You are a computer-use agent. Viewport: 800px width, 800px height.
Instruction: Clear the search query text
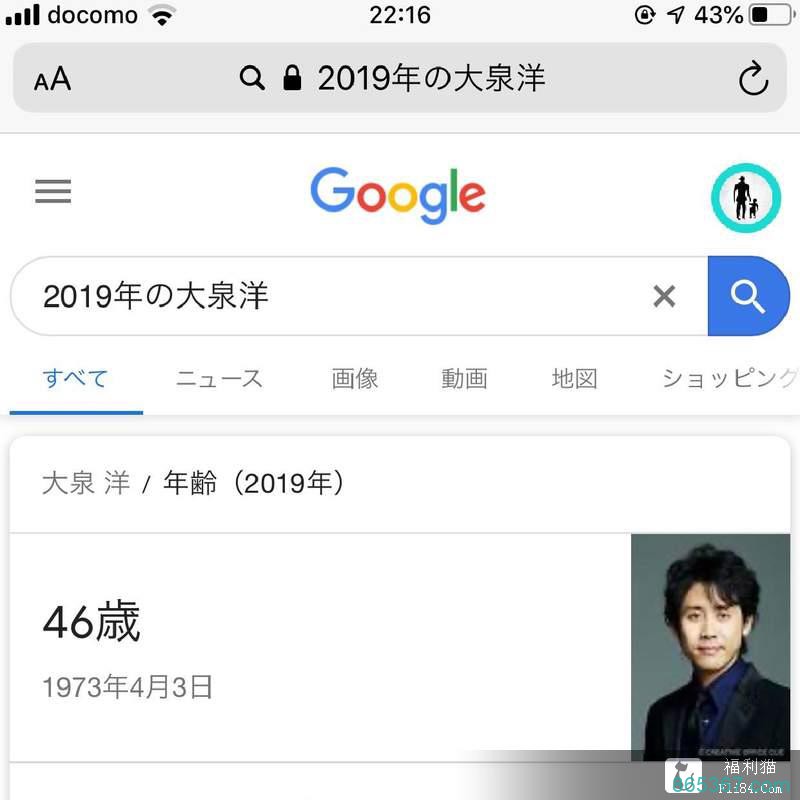pos(664,296)
